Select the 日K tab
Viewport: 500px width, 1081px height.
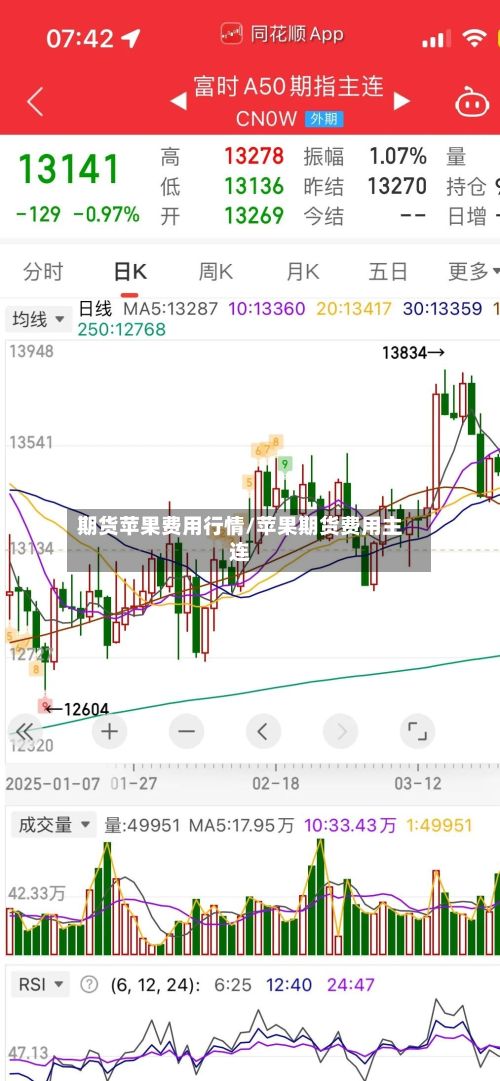(130, 272)
